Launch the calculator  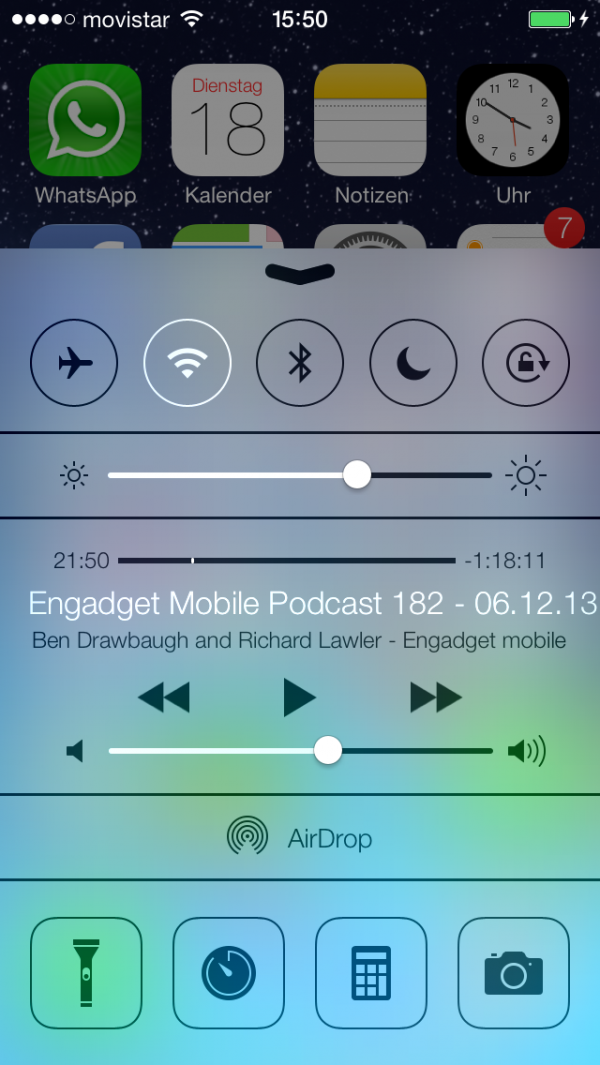tap(371, 972)
